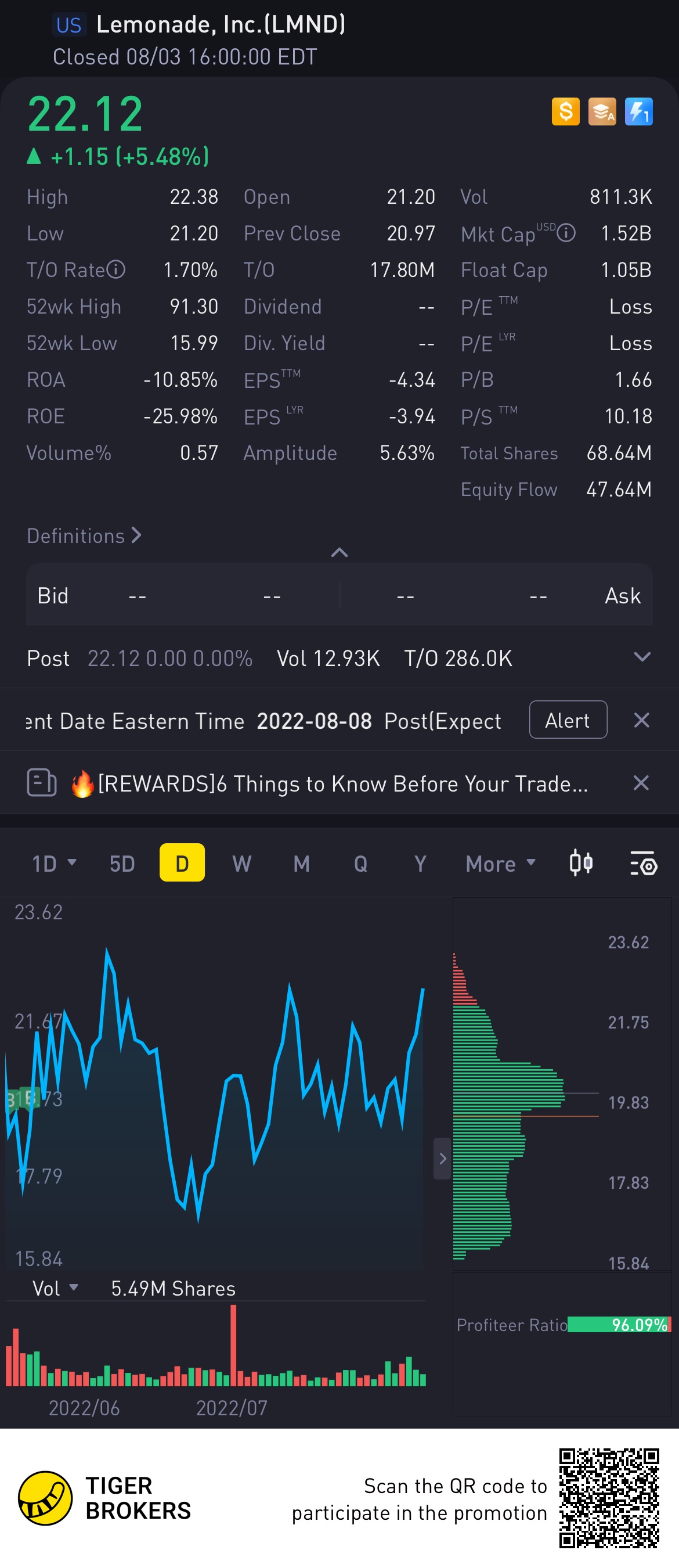Expand the Post market row

[x=642, y=657]
